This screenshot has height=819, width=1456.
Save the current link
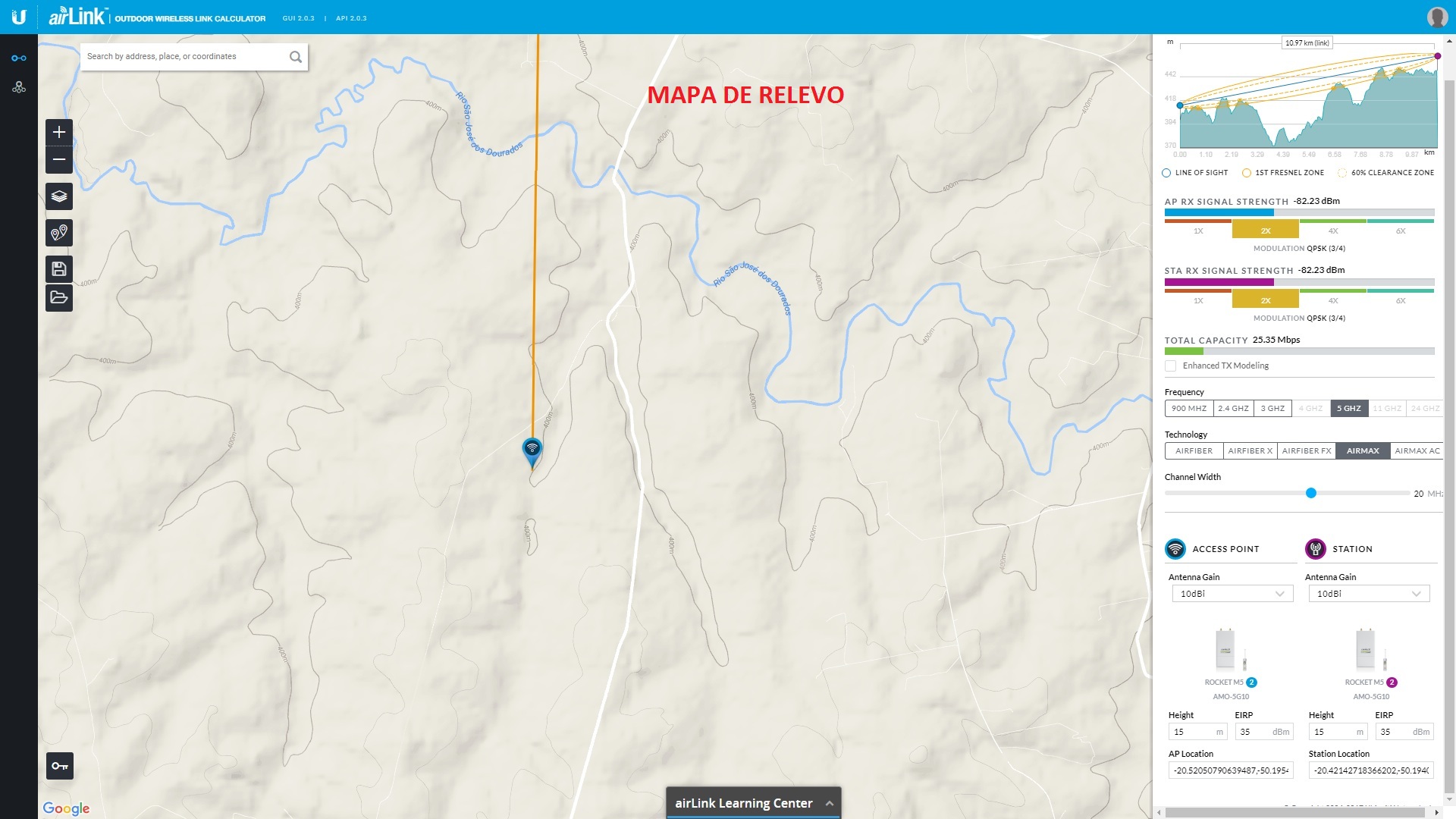59,268
